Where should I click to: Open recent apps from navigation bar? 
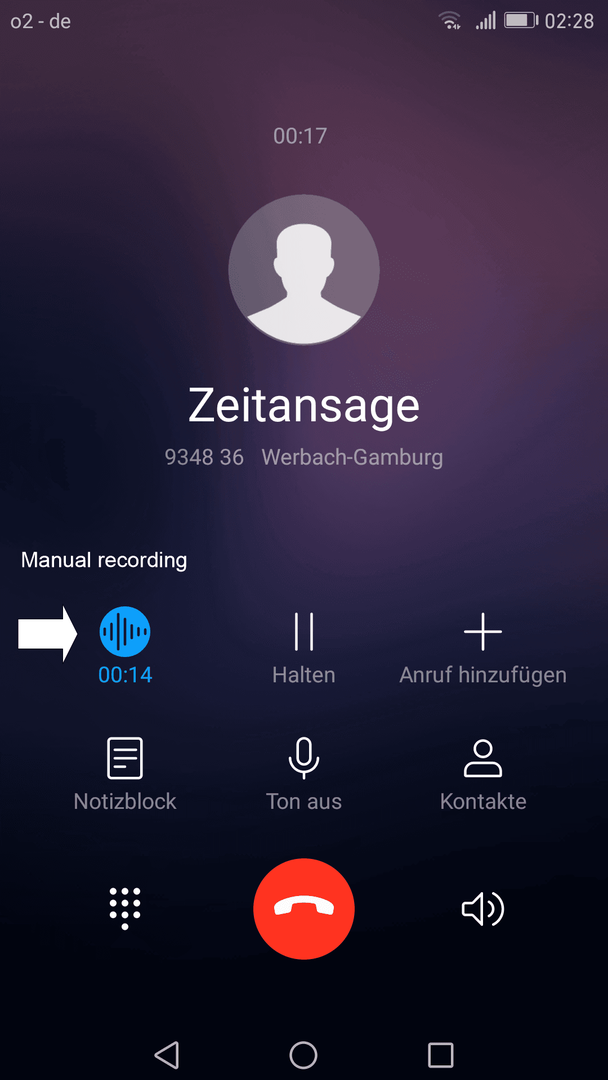[x=441, y=1054]
